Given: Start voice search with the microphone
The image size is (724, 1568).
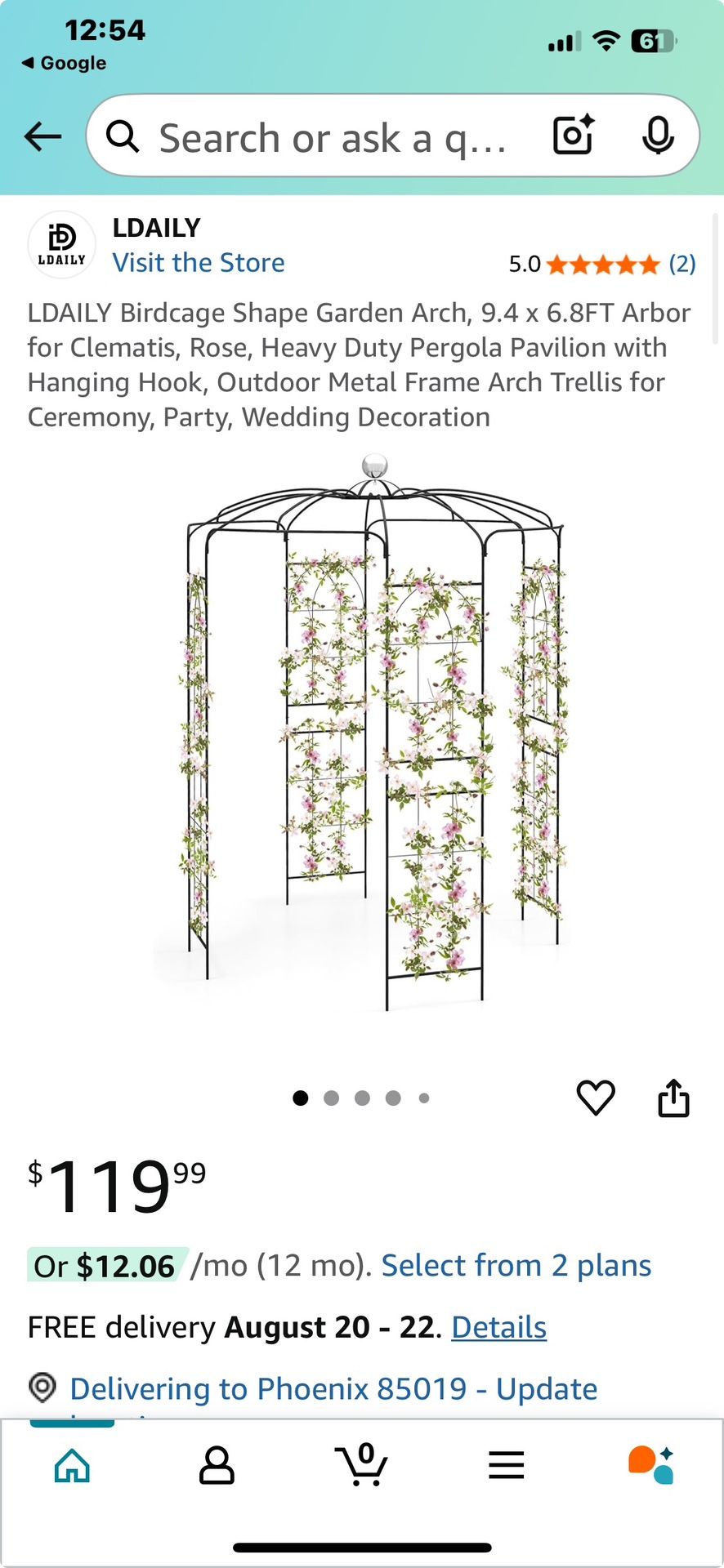Looking at the screenshot, I should [x=658, y=136].
